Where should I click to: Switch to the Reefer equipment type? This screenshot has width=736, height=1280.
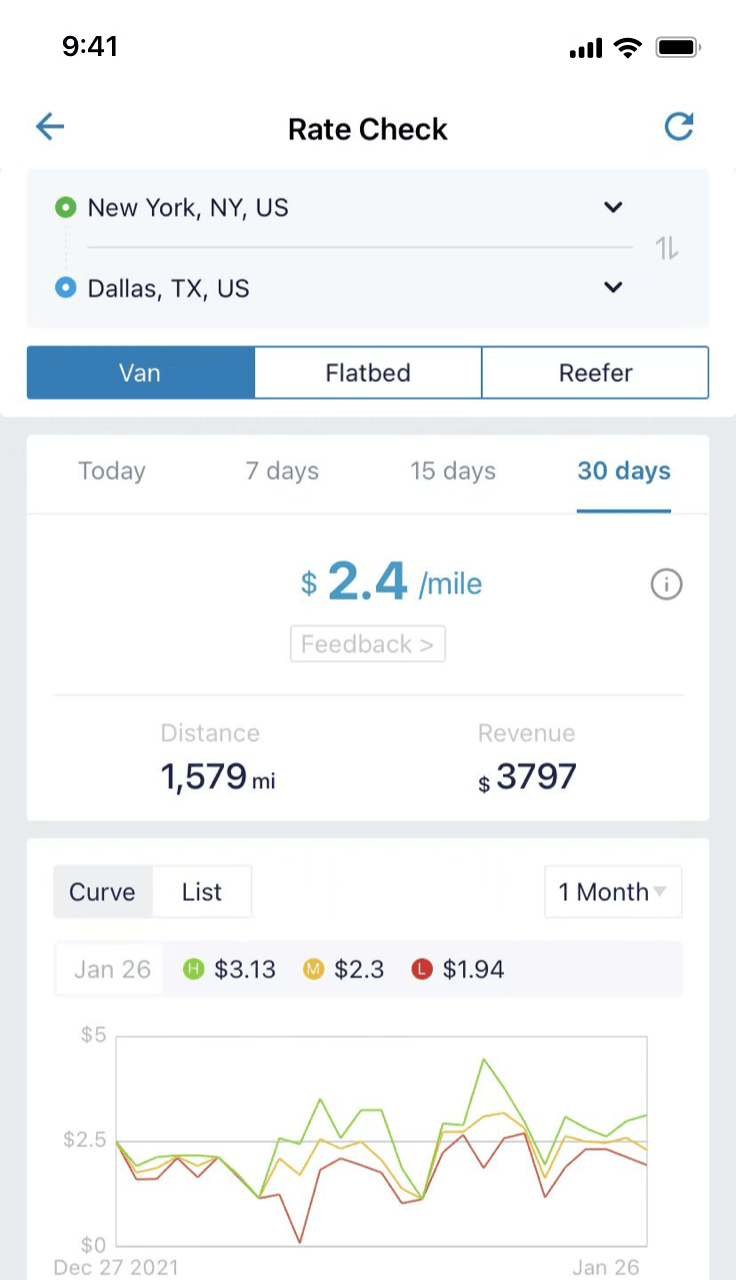(595, 373)
